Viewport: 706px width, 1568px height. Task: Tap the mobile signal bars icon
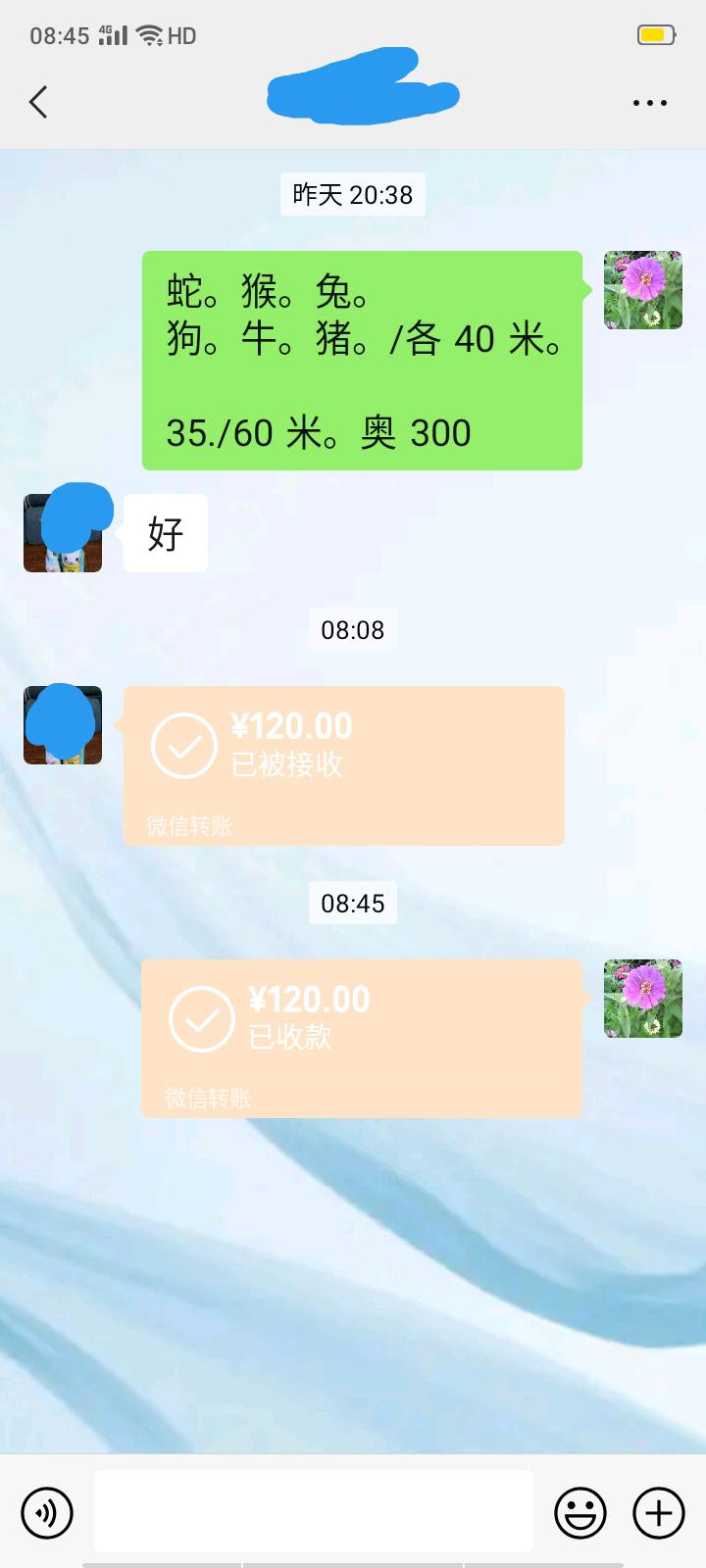[115, 34]
